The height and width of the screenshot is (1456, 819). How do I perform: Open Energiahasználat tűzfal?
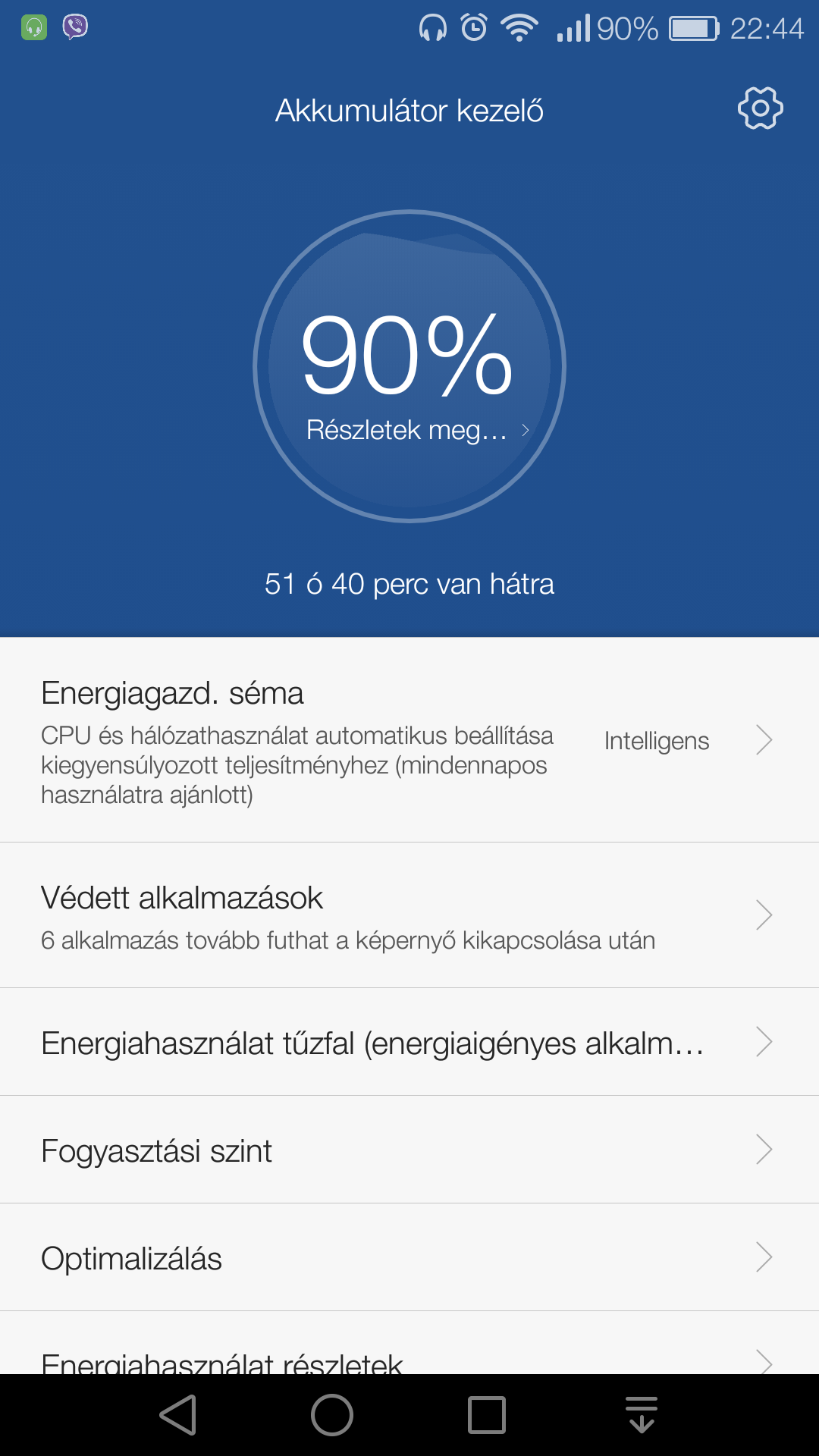(x=409, y=1043)
